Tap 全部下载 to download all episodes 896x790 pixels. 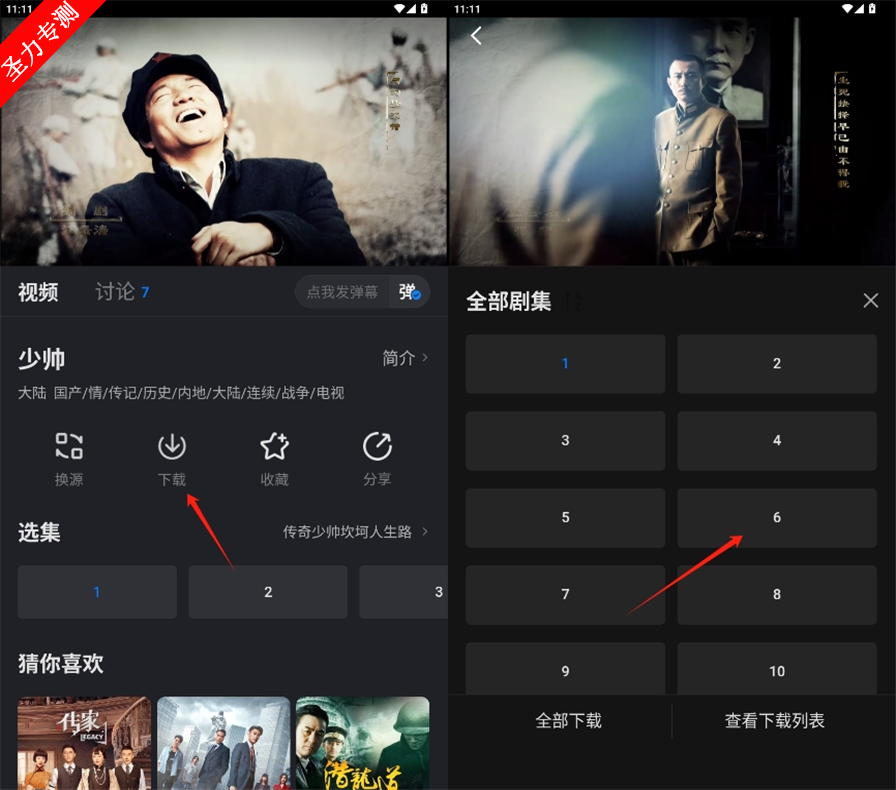pos(568,721)
